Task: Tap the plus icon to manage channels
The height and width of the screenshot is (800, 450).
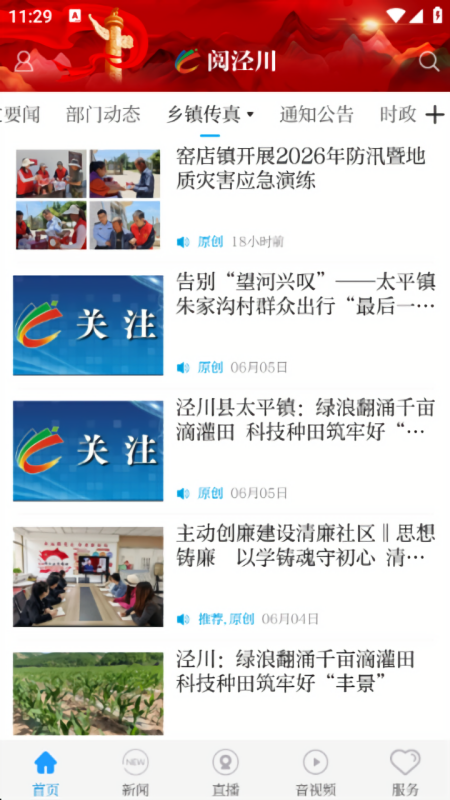Action: pyautogui.click(x=435, y=115)
